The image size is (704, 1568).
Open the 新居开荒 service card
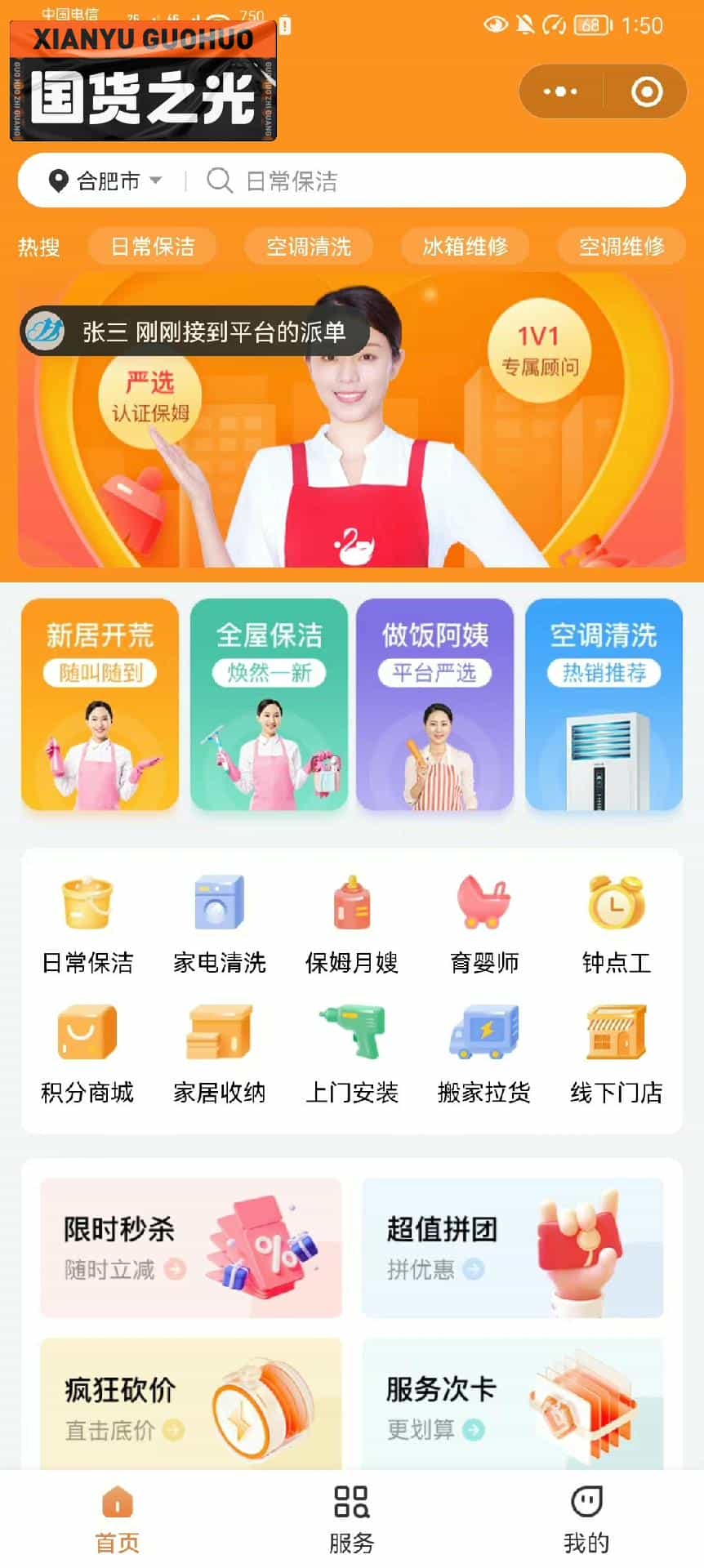point(100,704)
